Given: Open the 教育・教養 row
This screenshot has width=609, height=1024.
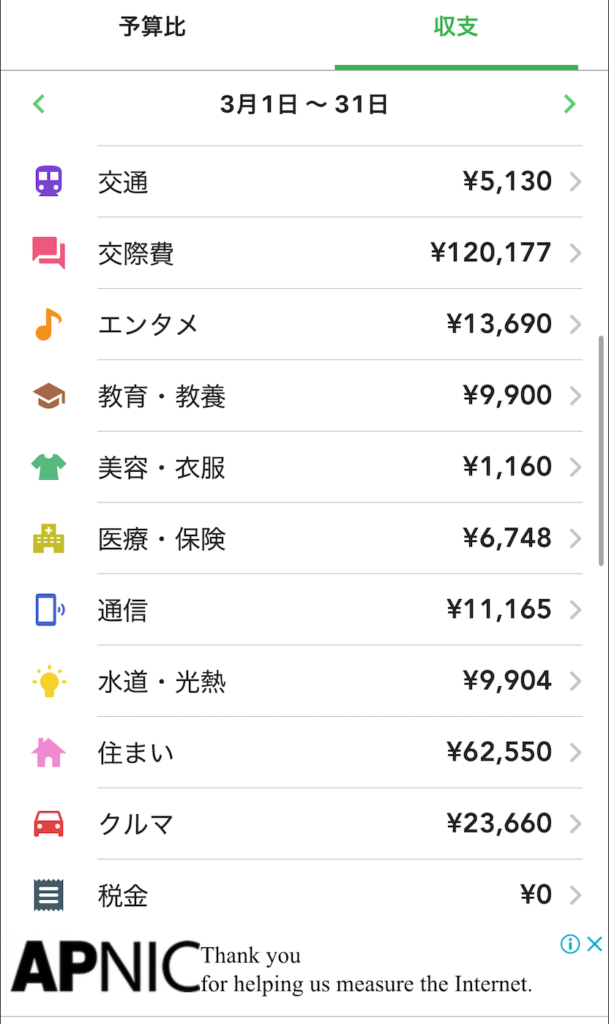Looking at the screenshot, I should (x=304, y=395).
